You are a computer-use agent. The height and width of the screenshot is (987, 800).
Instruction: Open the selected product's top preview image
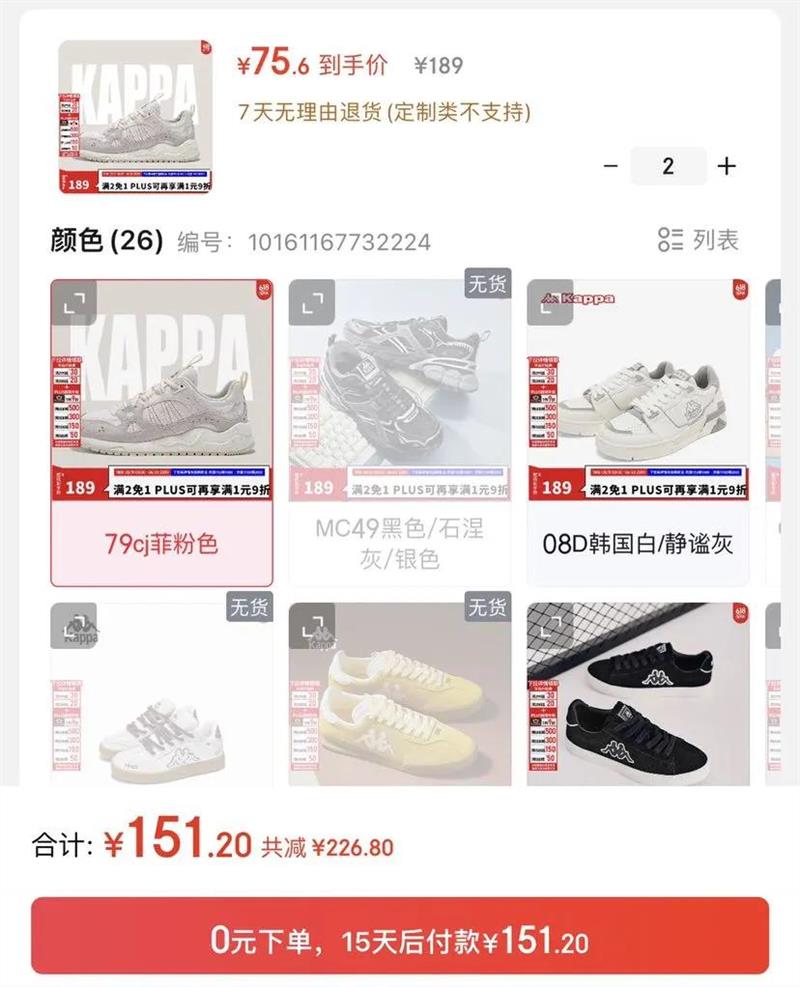pyautogui.click(x=135, y=117)
